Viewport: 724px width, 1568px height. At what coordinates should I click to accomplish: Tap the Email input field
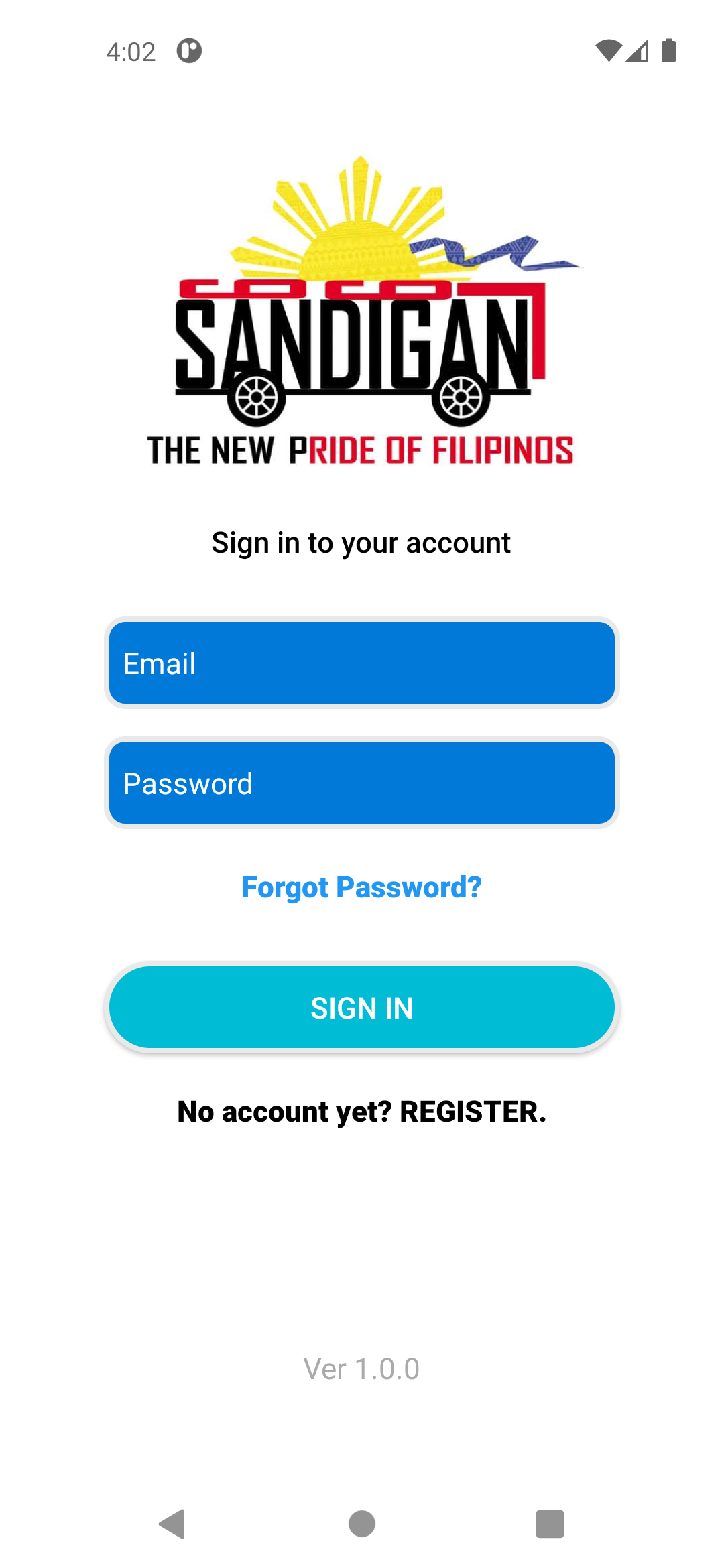click(362, 663)
